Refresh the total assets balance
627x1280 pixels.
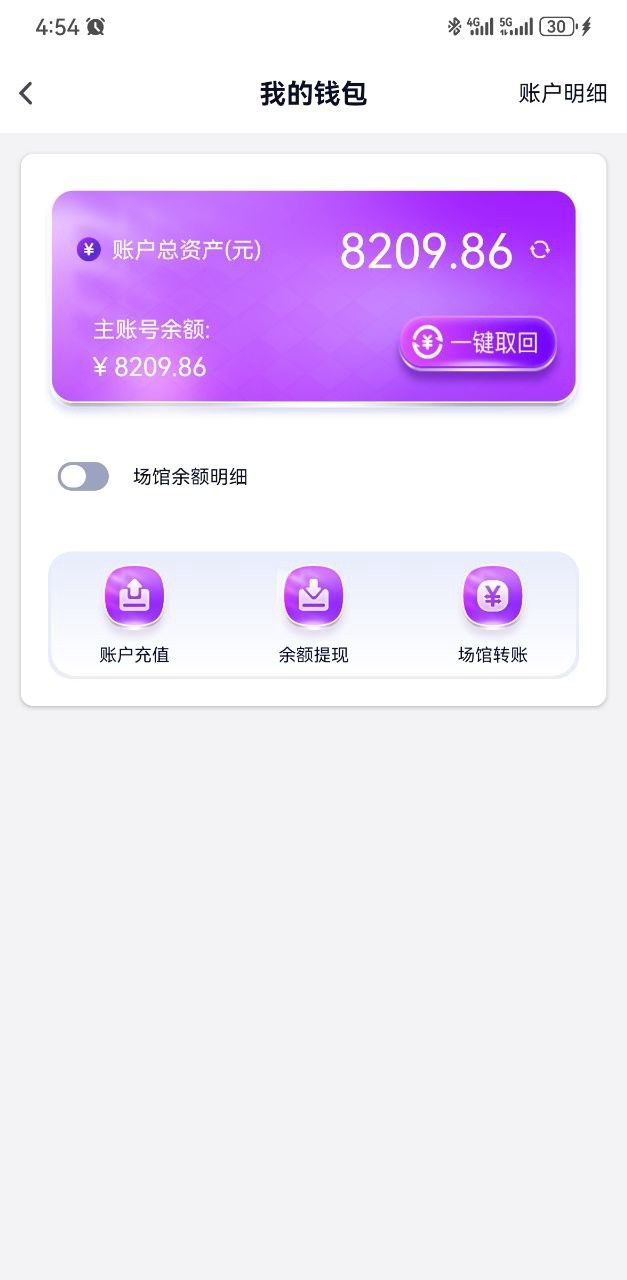point(540,250)
